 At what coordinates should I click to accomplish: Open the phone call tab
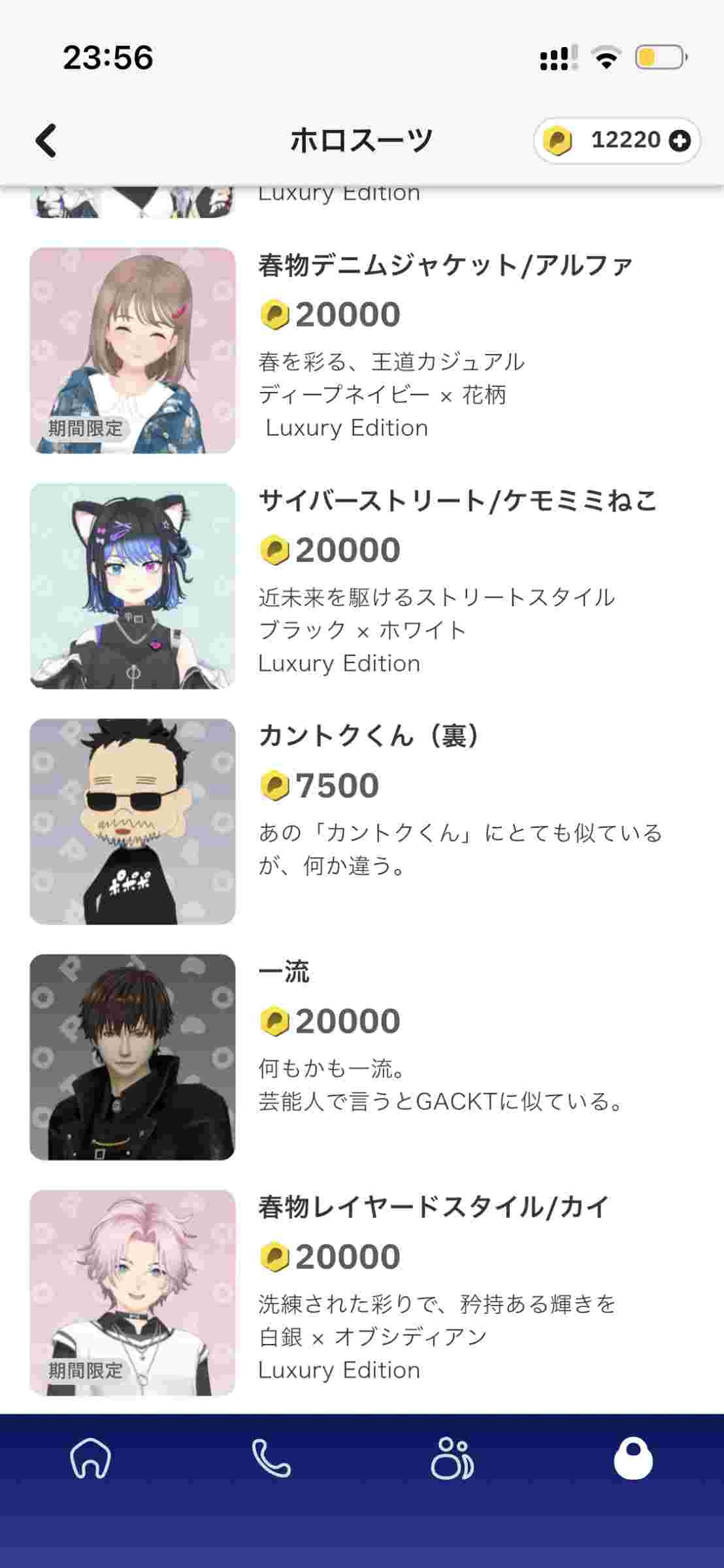point(271,1458)
